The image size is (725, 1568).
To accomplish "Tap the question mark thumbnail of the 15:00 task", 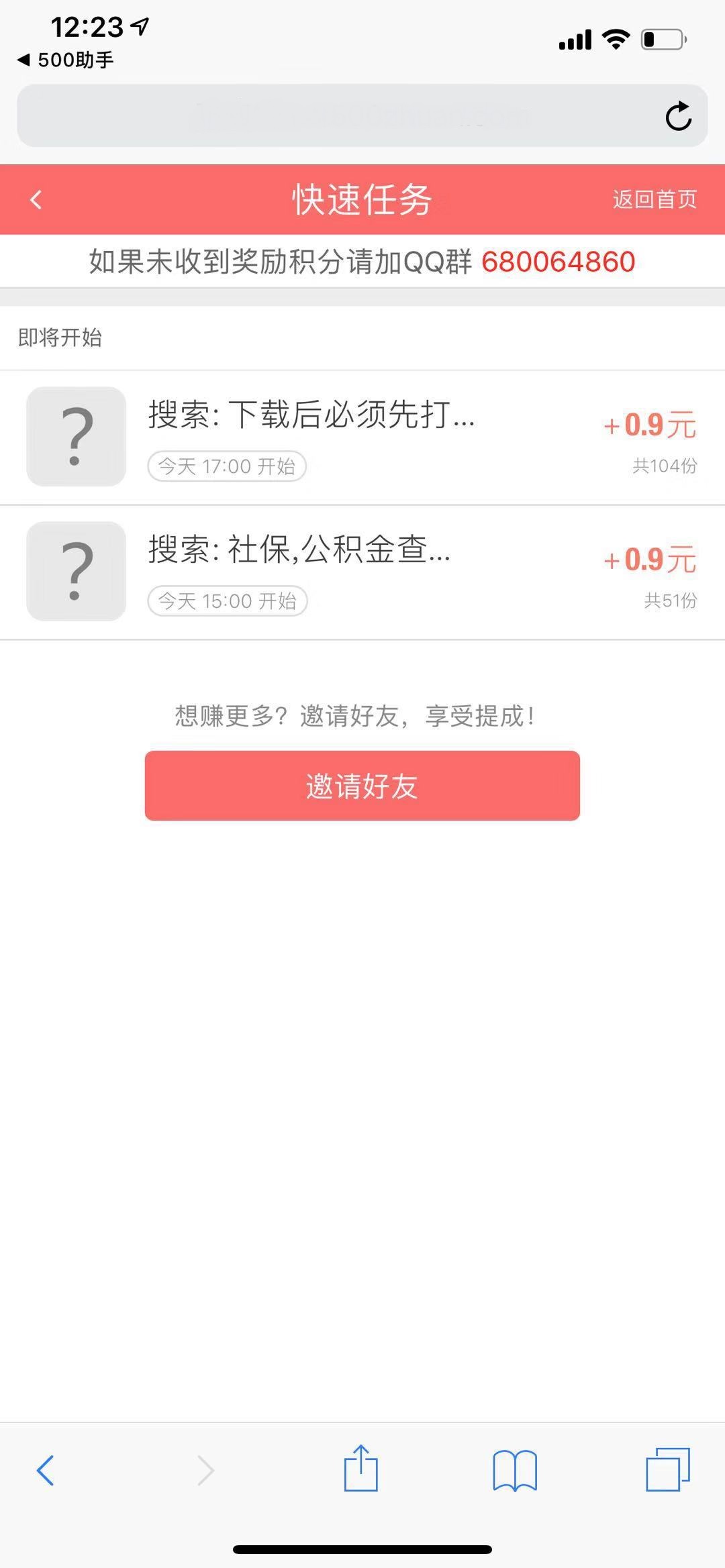I will [75, 572].
